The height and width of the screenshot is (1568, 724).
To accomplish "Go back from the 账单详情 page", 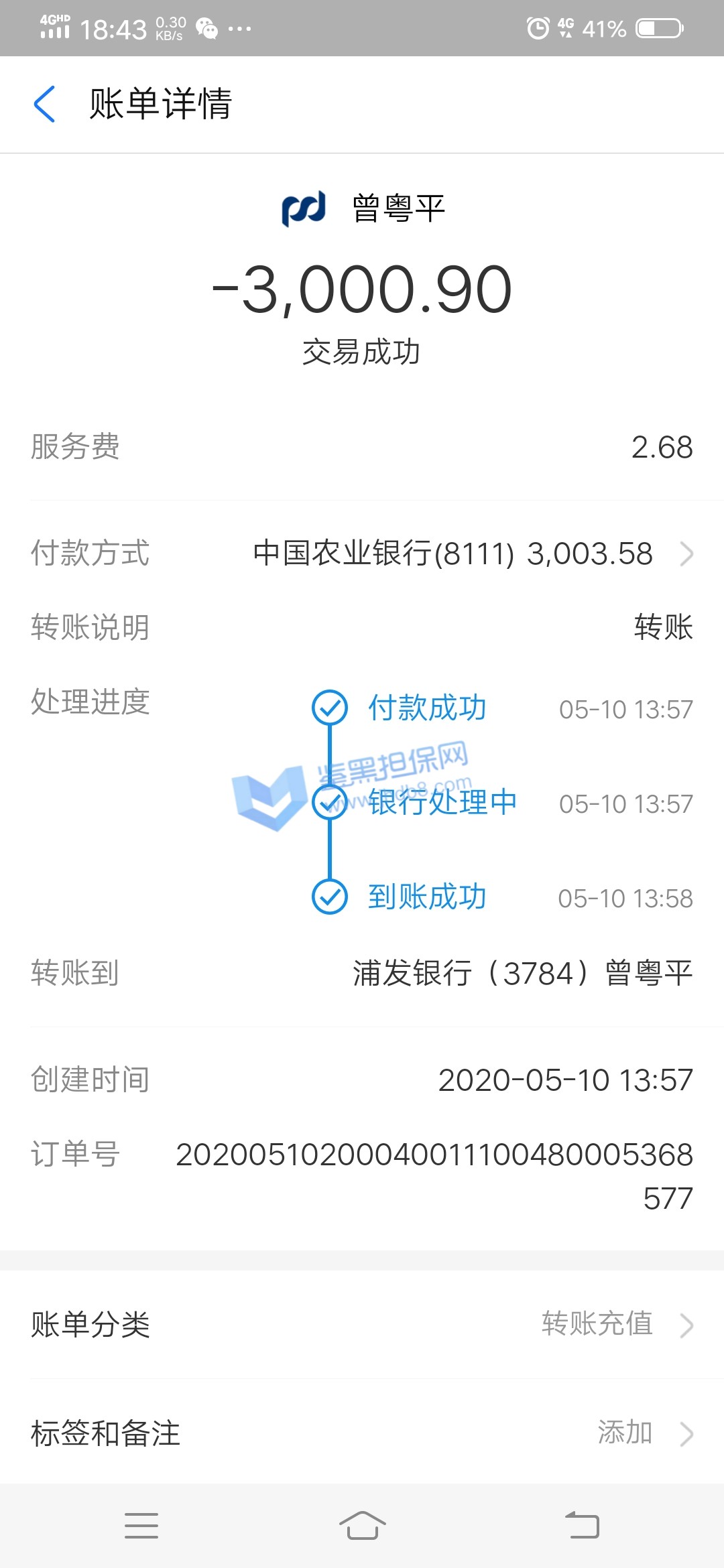I will tap(44, 105).
